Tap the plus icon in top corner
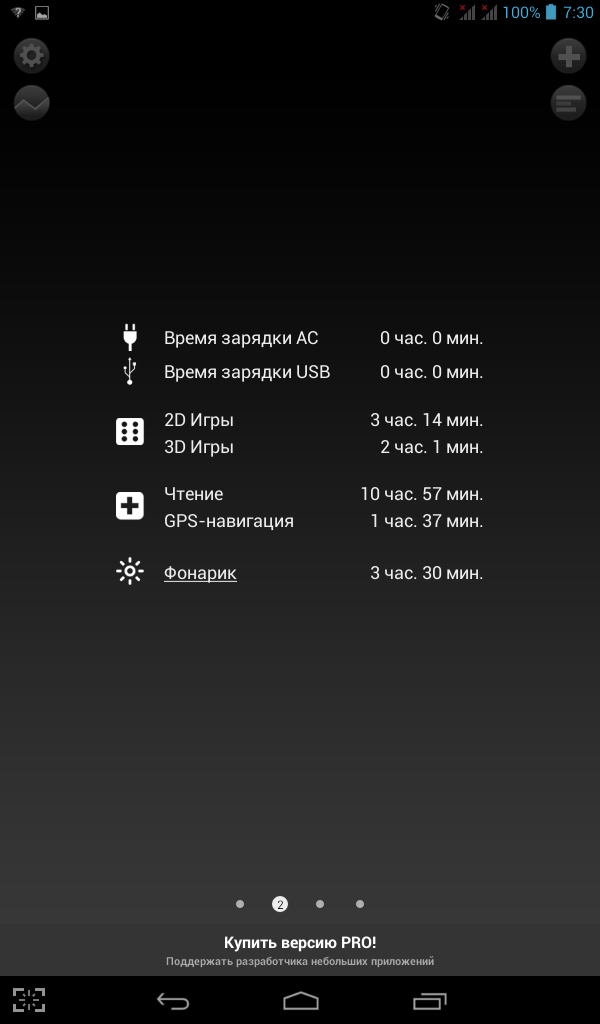This screenshot has height=1024, width=600. [x=568, y=55]
